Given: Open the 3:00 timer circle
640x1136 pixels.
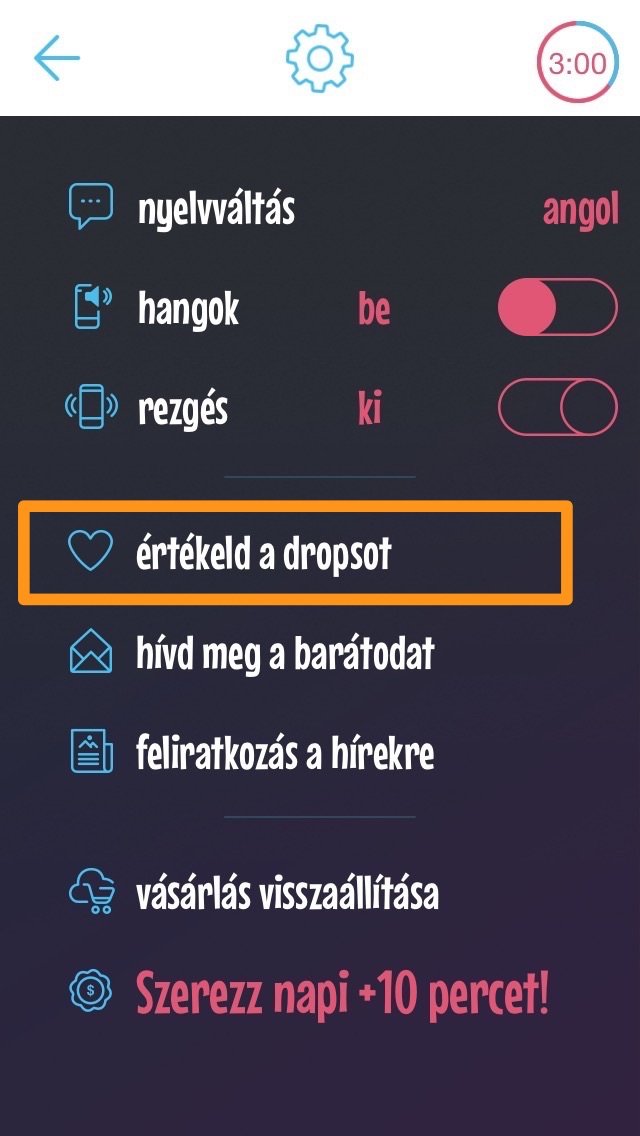Looking at the screenshot, I should (x=577, y=64).
